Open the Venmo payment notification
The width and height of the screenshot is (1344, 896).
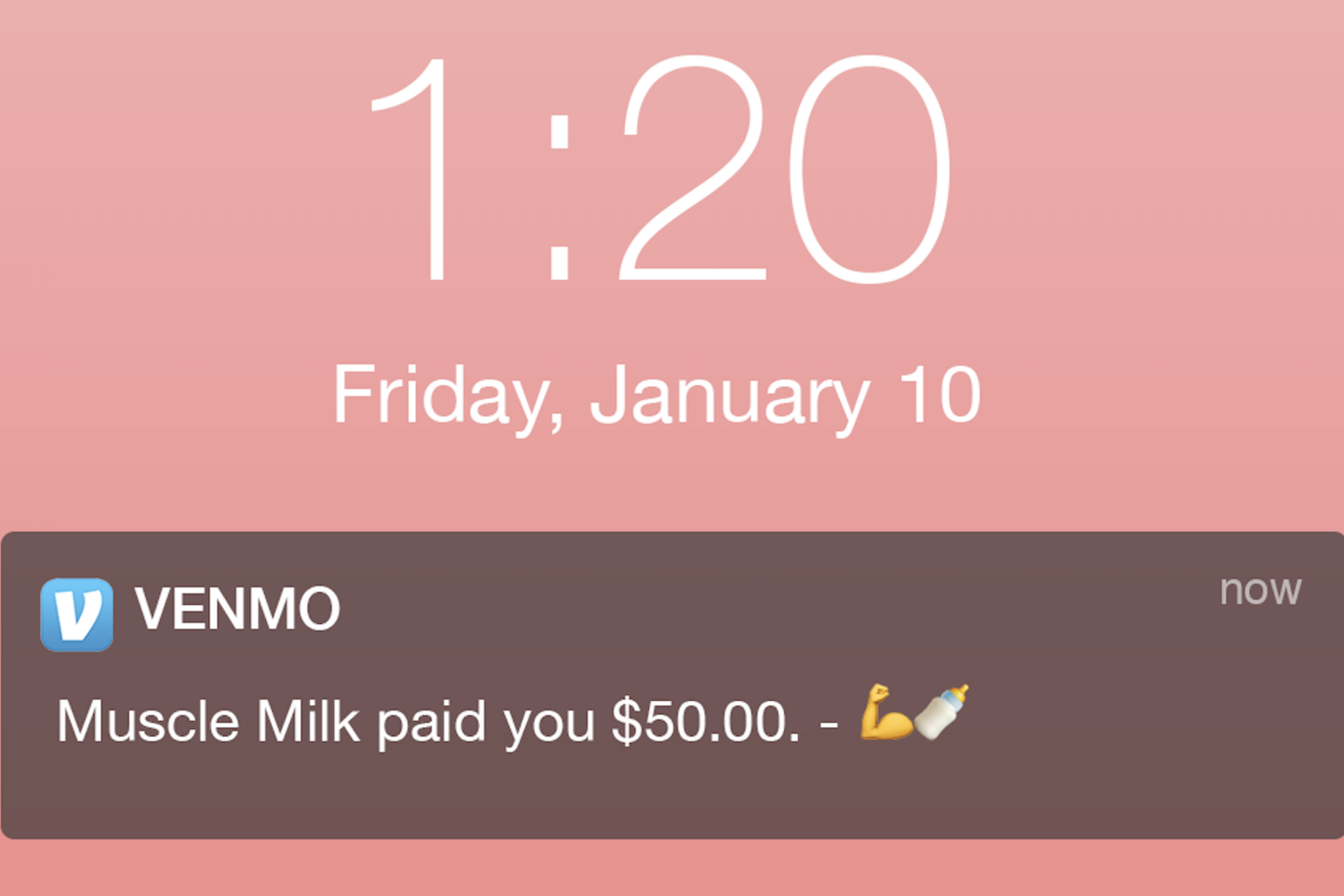click(x=671, y=685)
